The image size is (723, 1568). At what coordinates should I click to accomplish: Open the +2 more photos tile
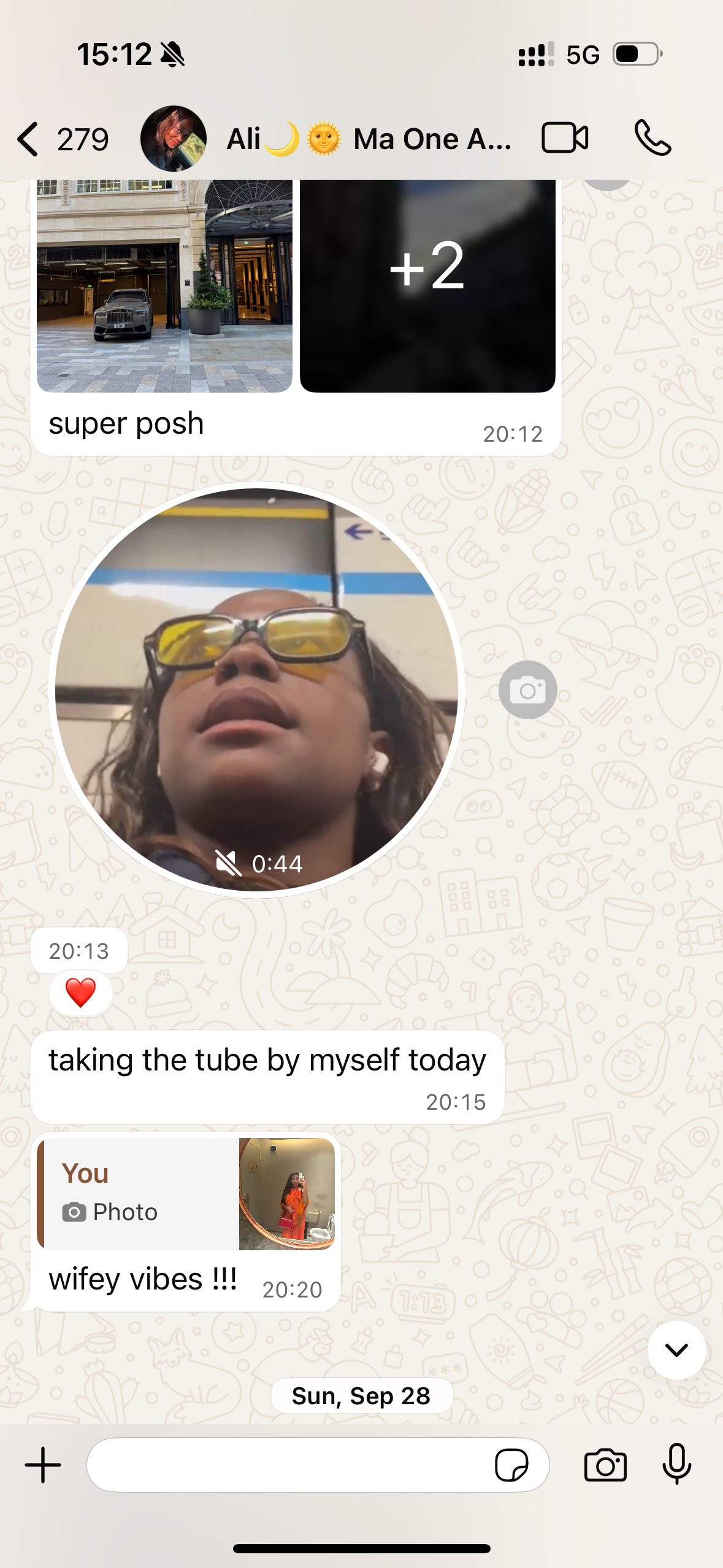coord(427,286)
